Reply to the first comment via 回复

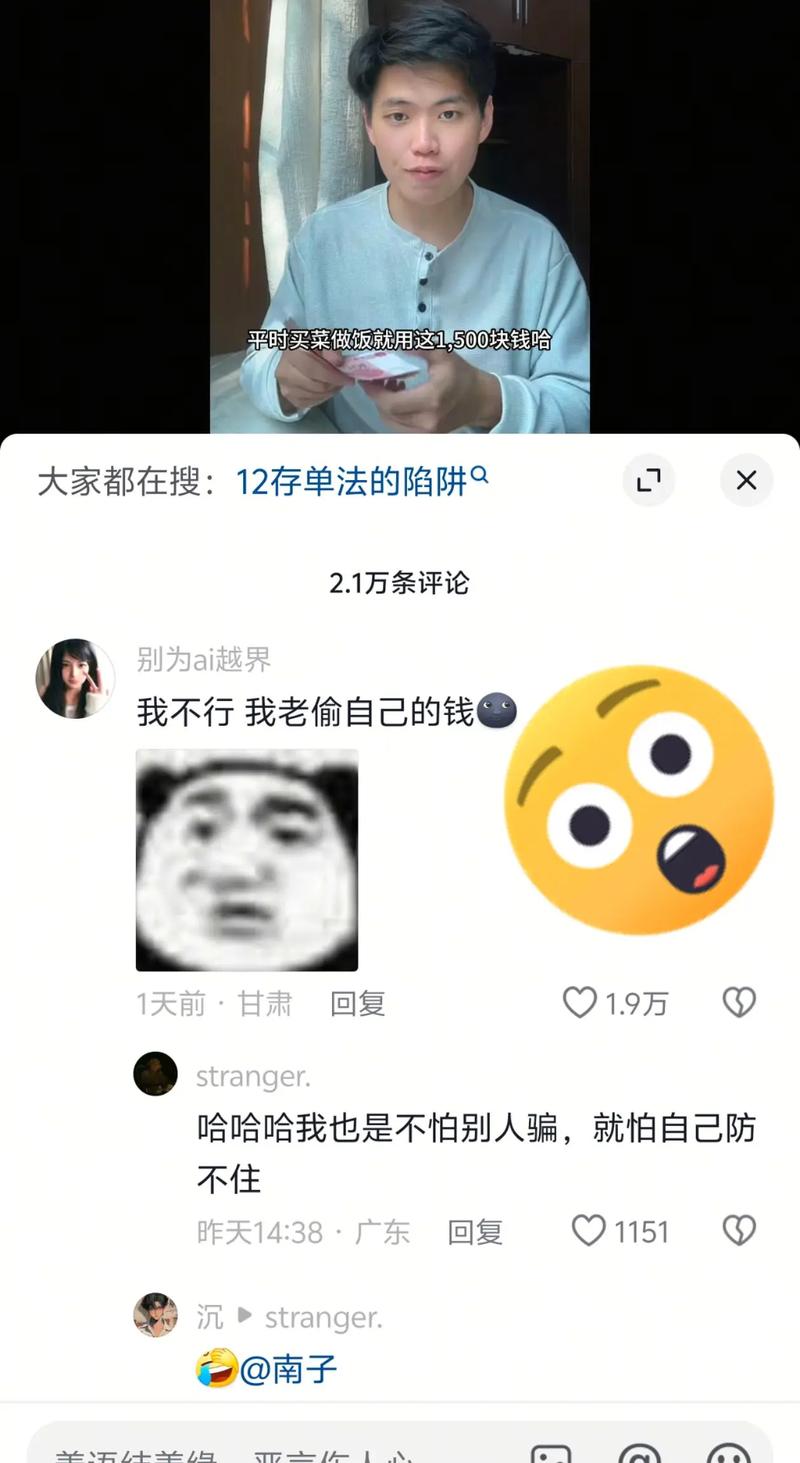[x=358, y=1003]
